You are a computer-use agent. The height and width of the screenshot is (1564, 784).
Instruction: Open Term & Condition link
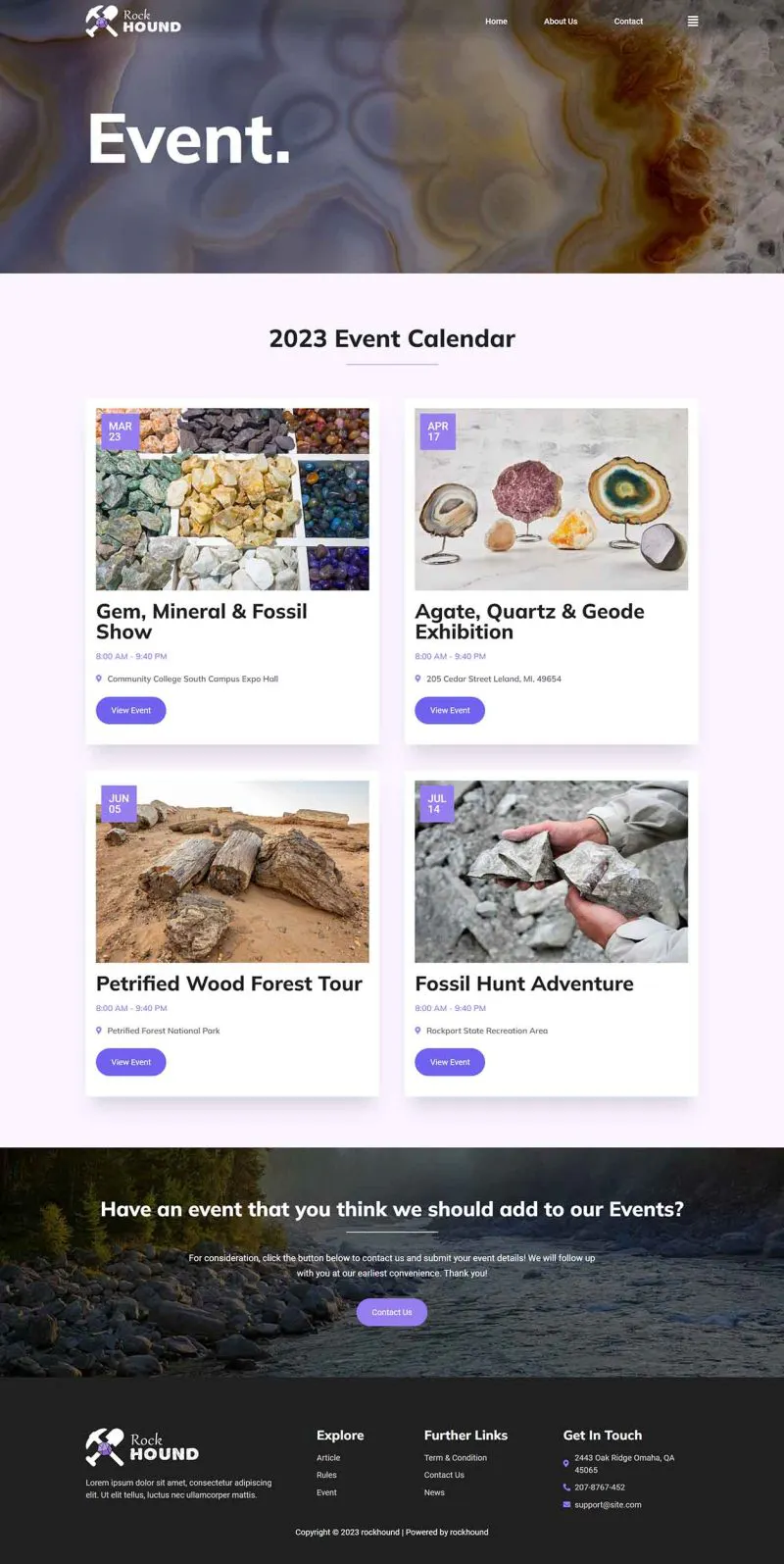tap(455, 1458)
